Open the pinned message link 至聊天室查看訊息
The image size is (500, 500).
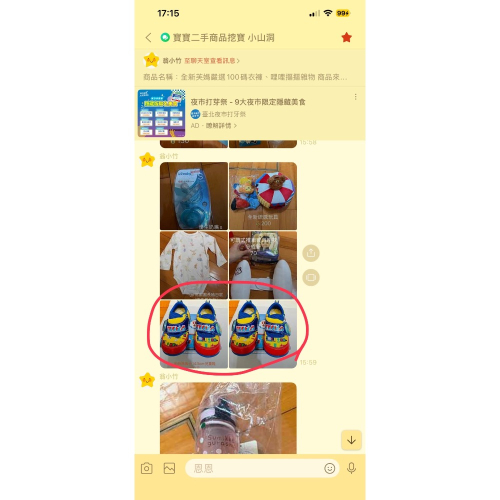212,61
